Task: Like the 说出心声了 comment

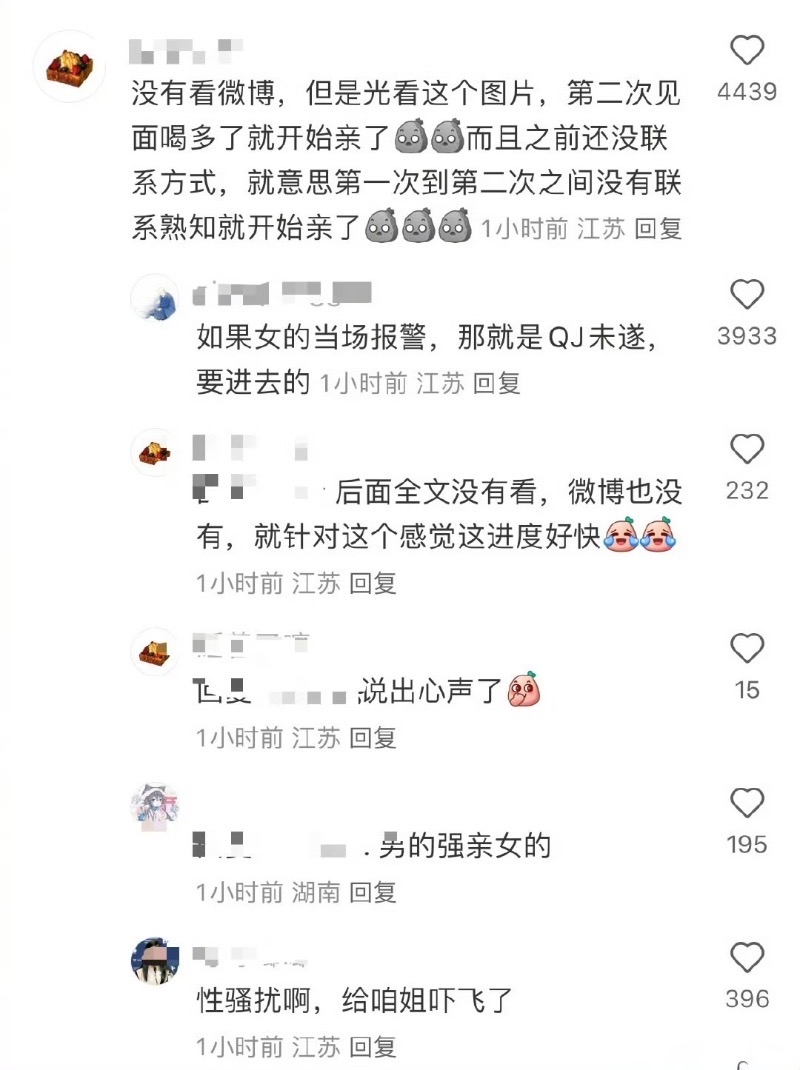Action: click(x=747, y=649)
